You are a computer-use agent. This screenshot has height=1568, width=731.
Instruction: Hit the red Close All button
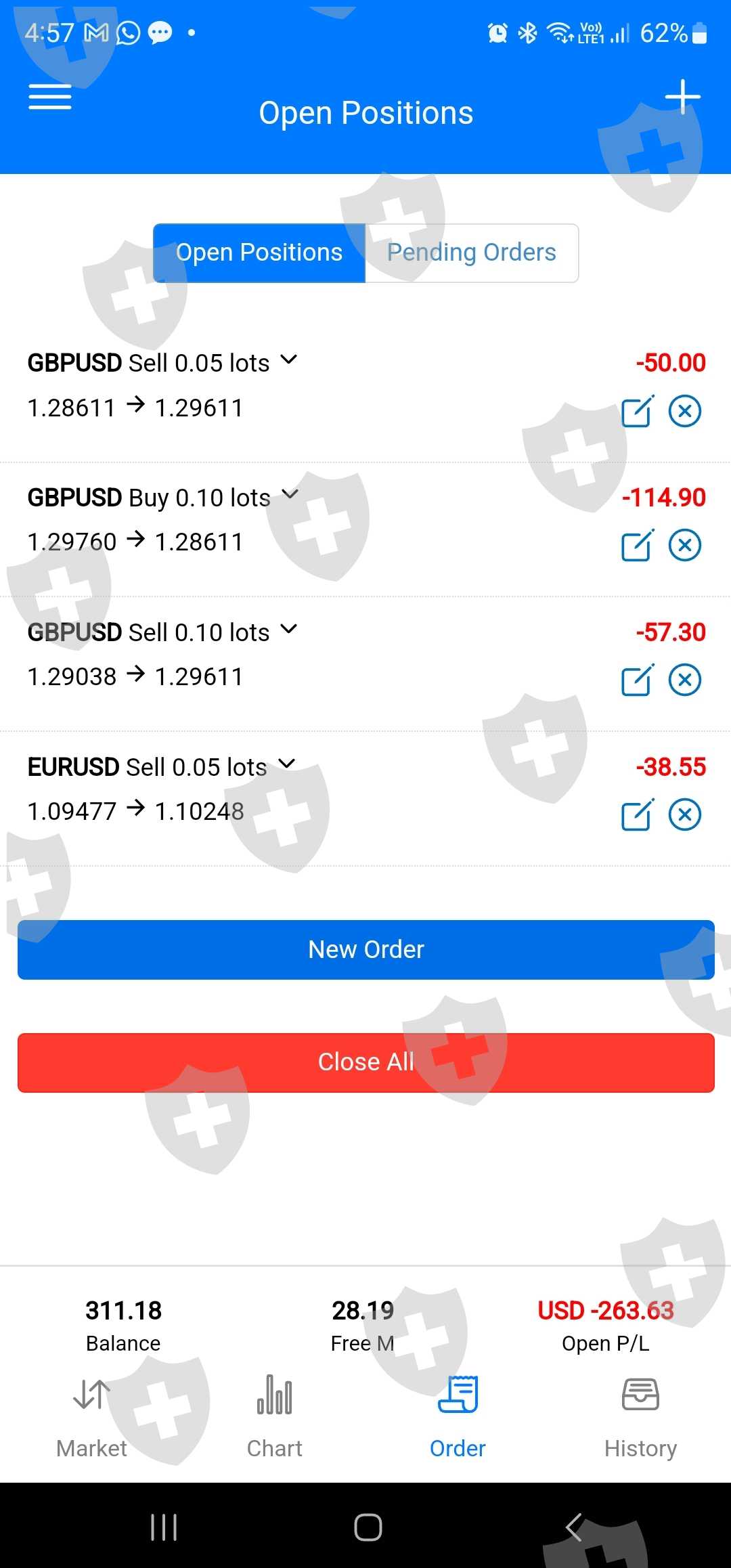[x=365, y=1062]
